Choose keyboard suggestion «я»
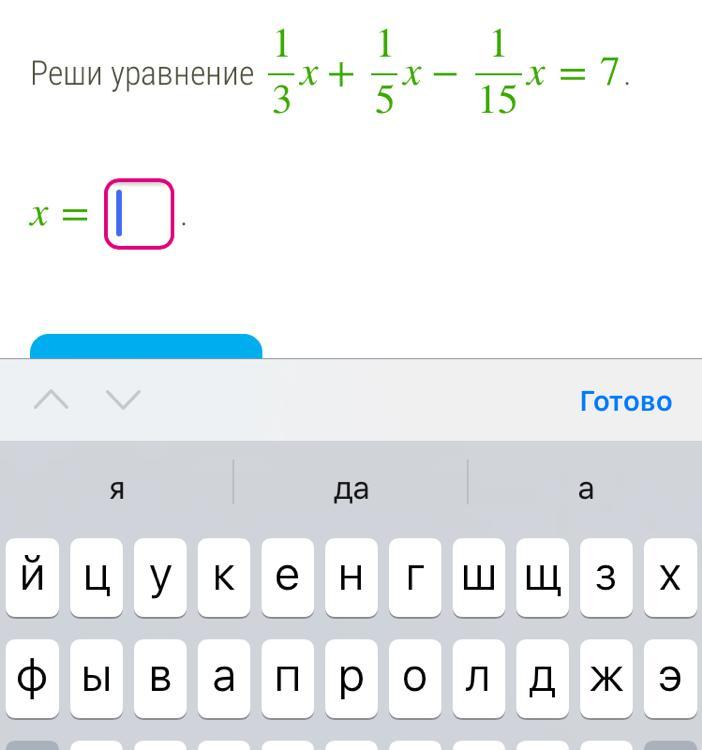702x750 pixels. 117,489
